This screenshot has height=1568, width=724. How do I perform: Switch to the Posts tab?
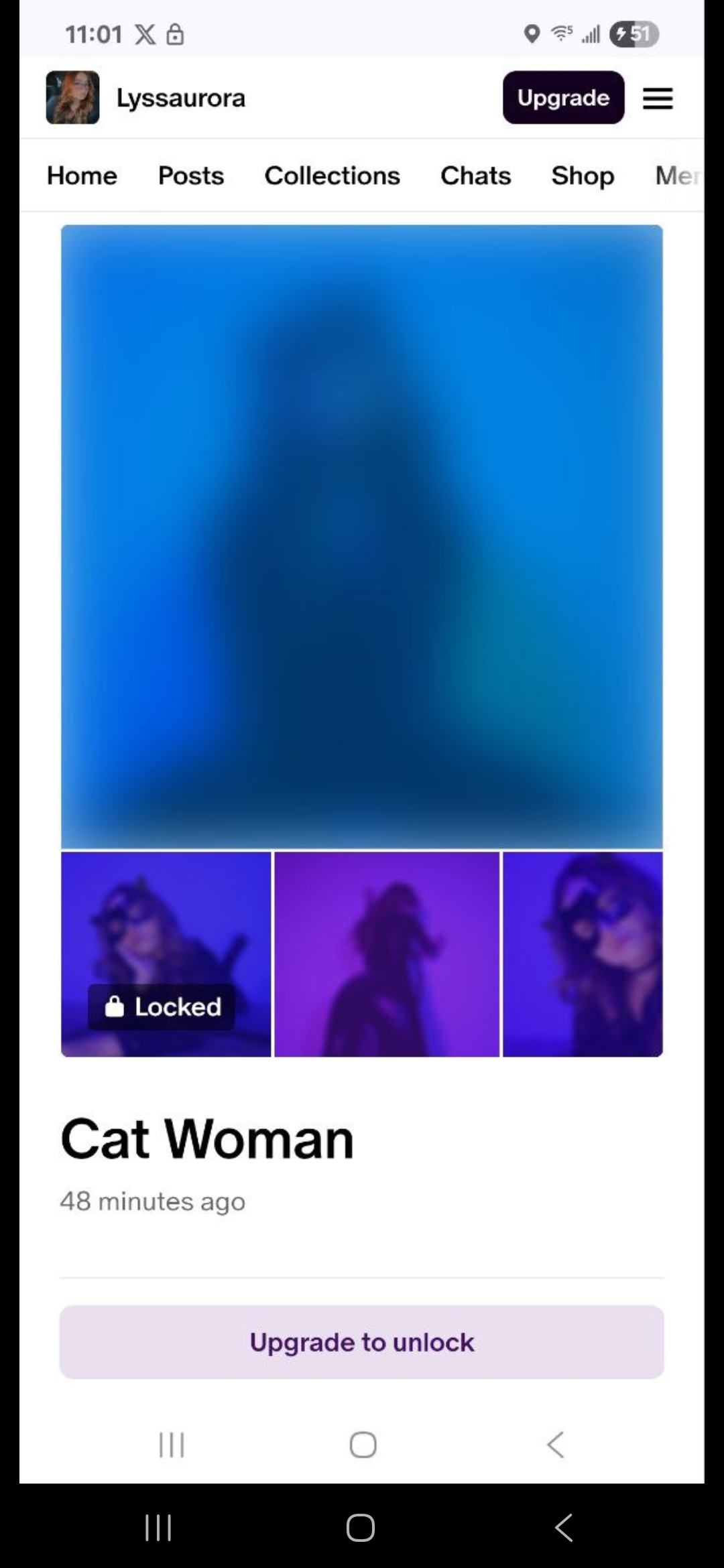(x=191, y=176)
